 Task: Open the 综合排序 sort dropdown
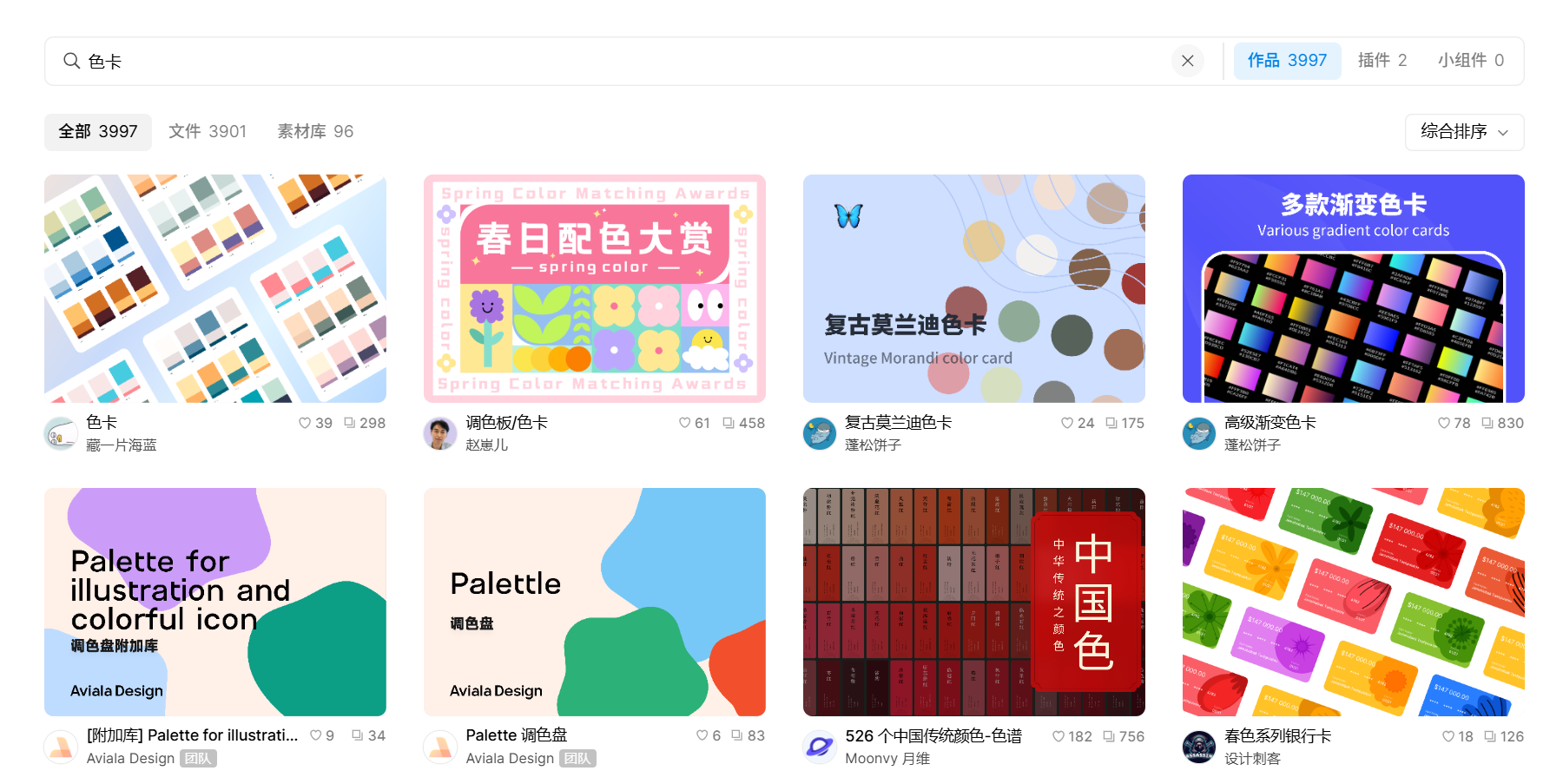(x=1464, y=132)
